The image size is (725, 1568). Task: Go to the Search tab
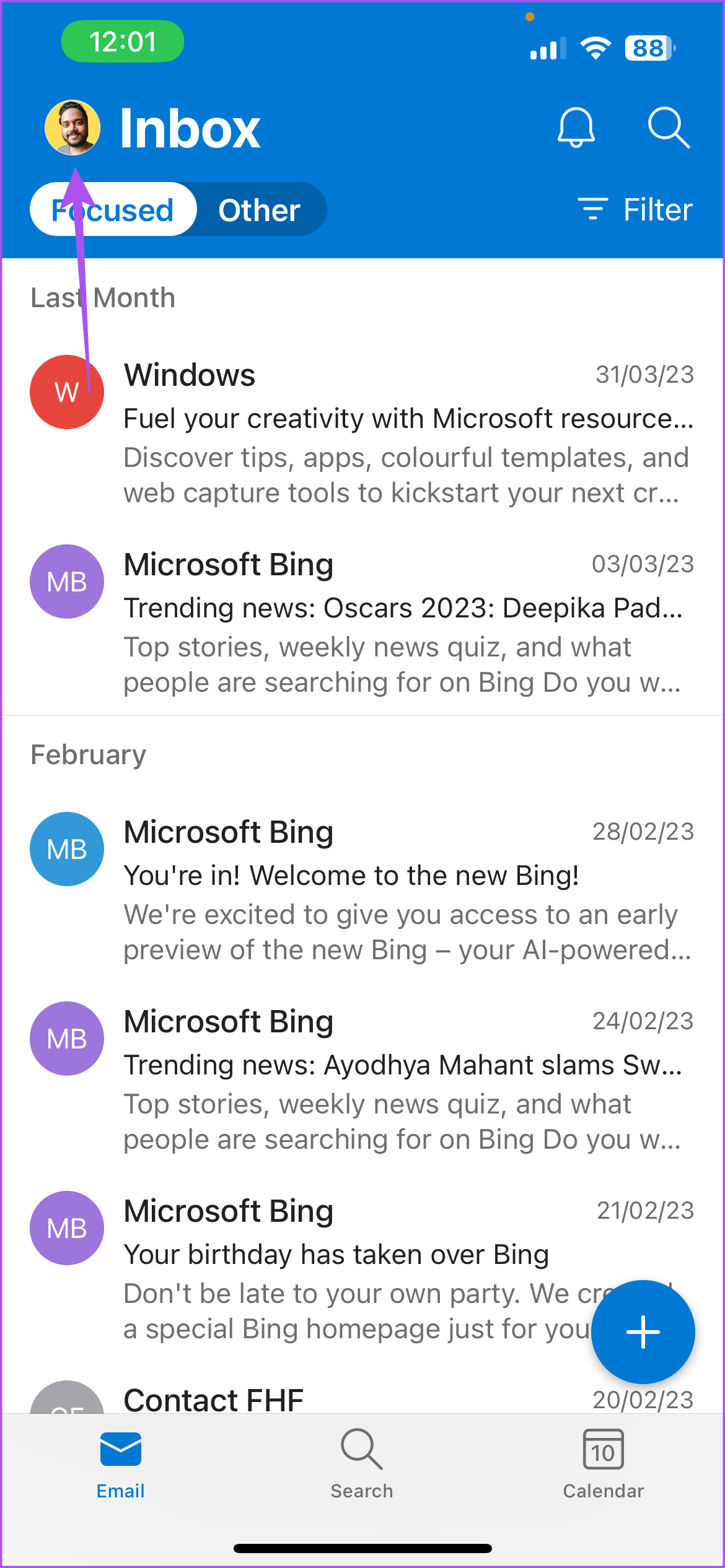point(362,1464)
